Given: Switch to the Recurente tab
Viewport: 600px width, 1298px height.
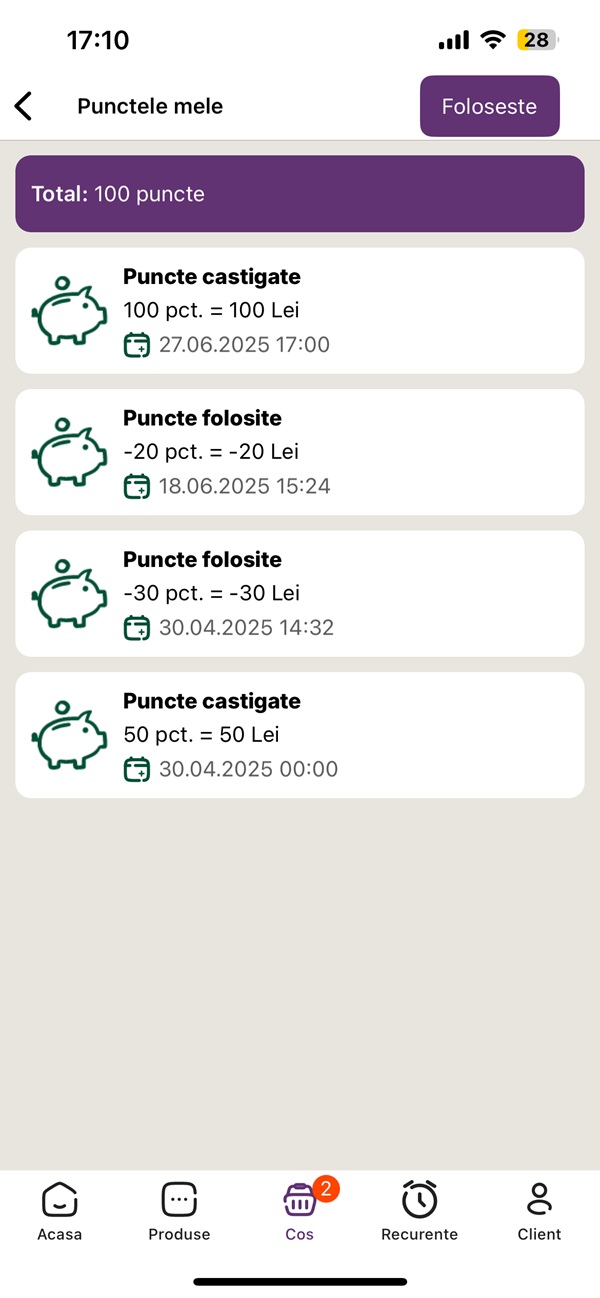Looking at the screenshot, I should coord(419,1211).
